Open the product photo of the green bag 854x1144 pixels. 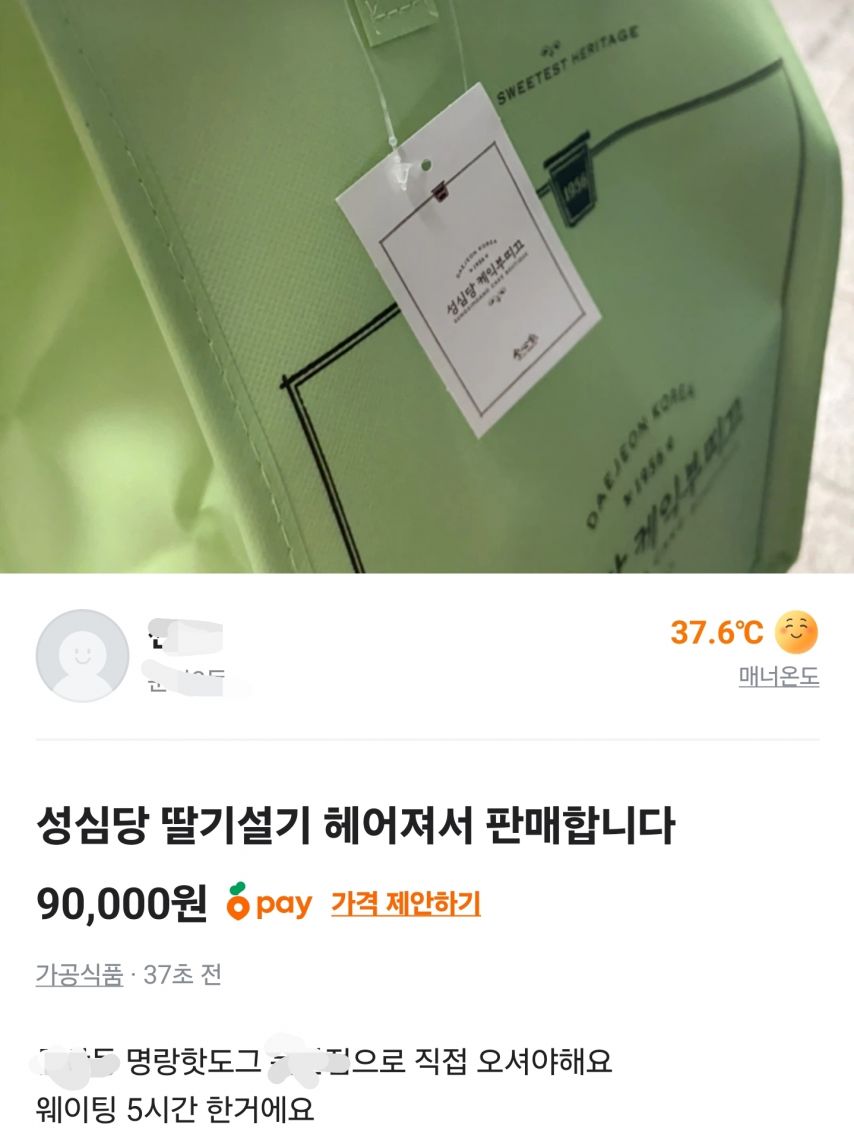pyautogui.click(x=427, y=286)
